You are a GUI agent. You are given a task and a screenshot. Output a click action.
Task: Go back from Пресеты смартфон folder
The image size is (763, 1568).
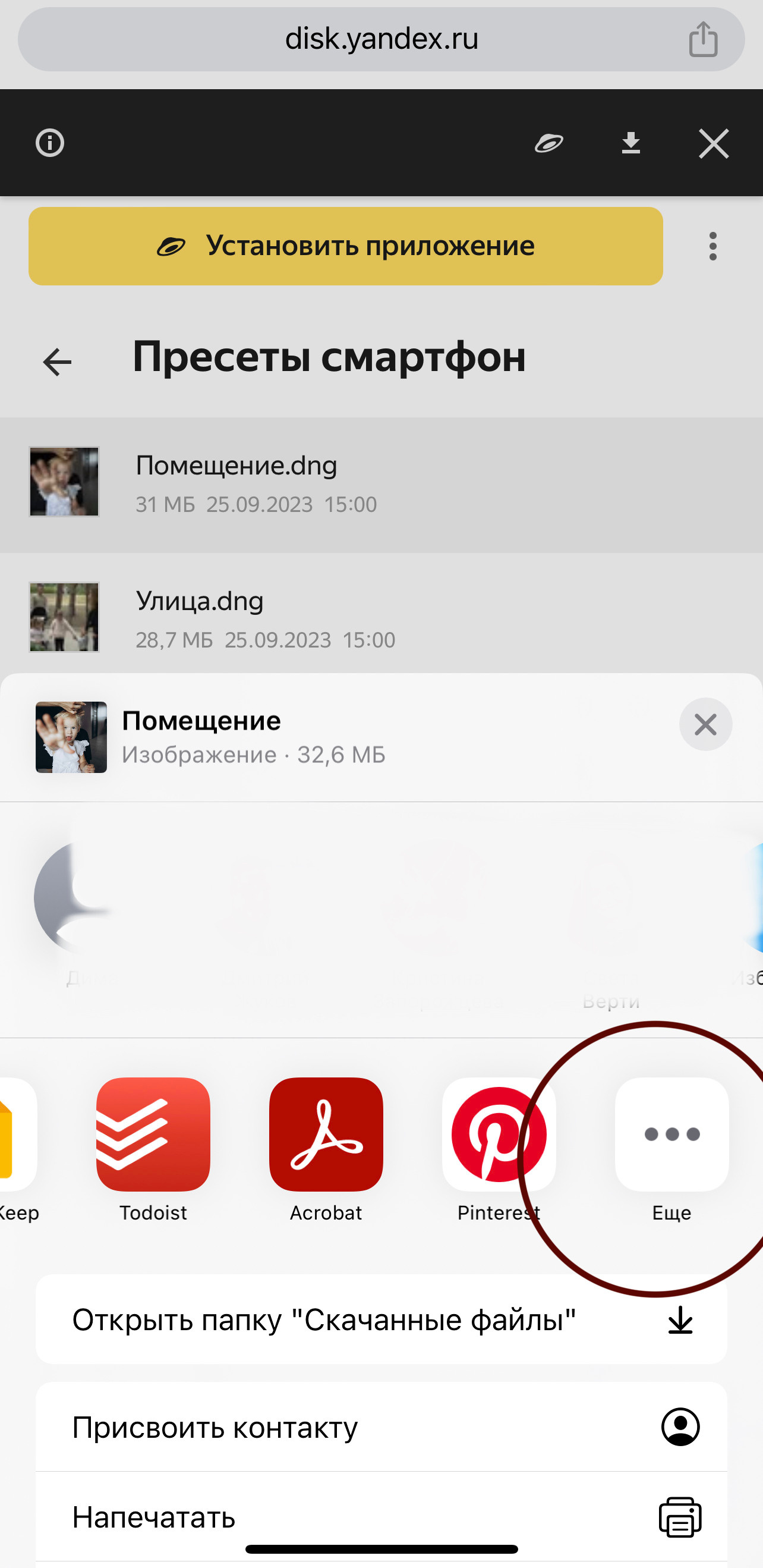pyautogui.click(x=57, y=362)
